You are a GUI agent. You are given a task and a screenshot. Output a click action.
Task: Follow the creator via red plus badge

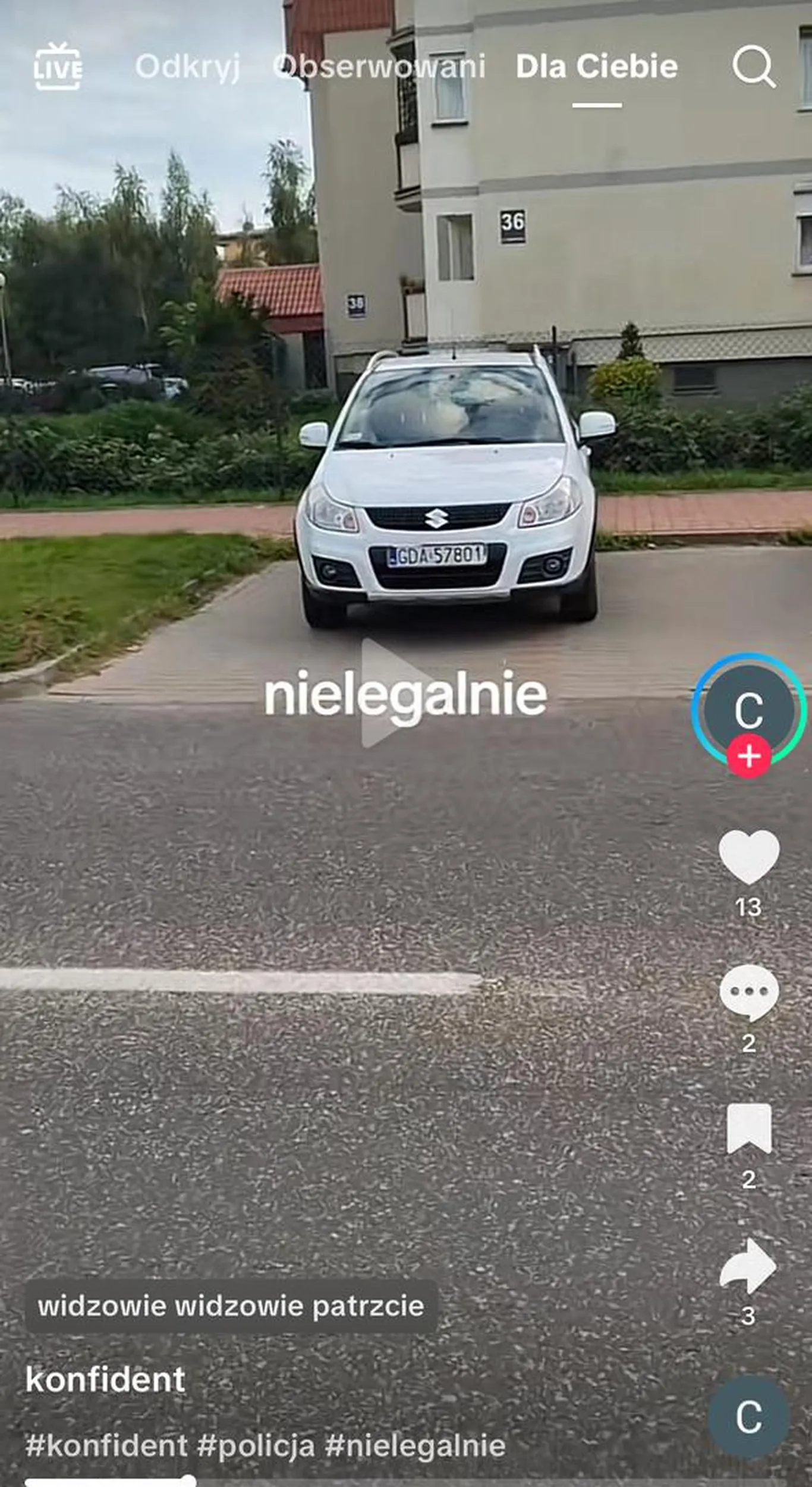coord(749,756)
